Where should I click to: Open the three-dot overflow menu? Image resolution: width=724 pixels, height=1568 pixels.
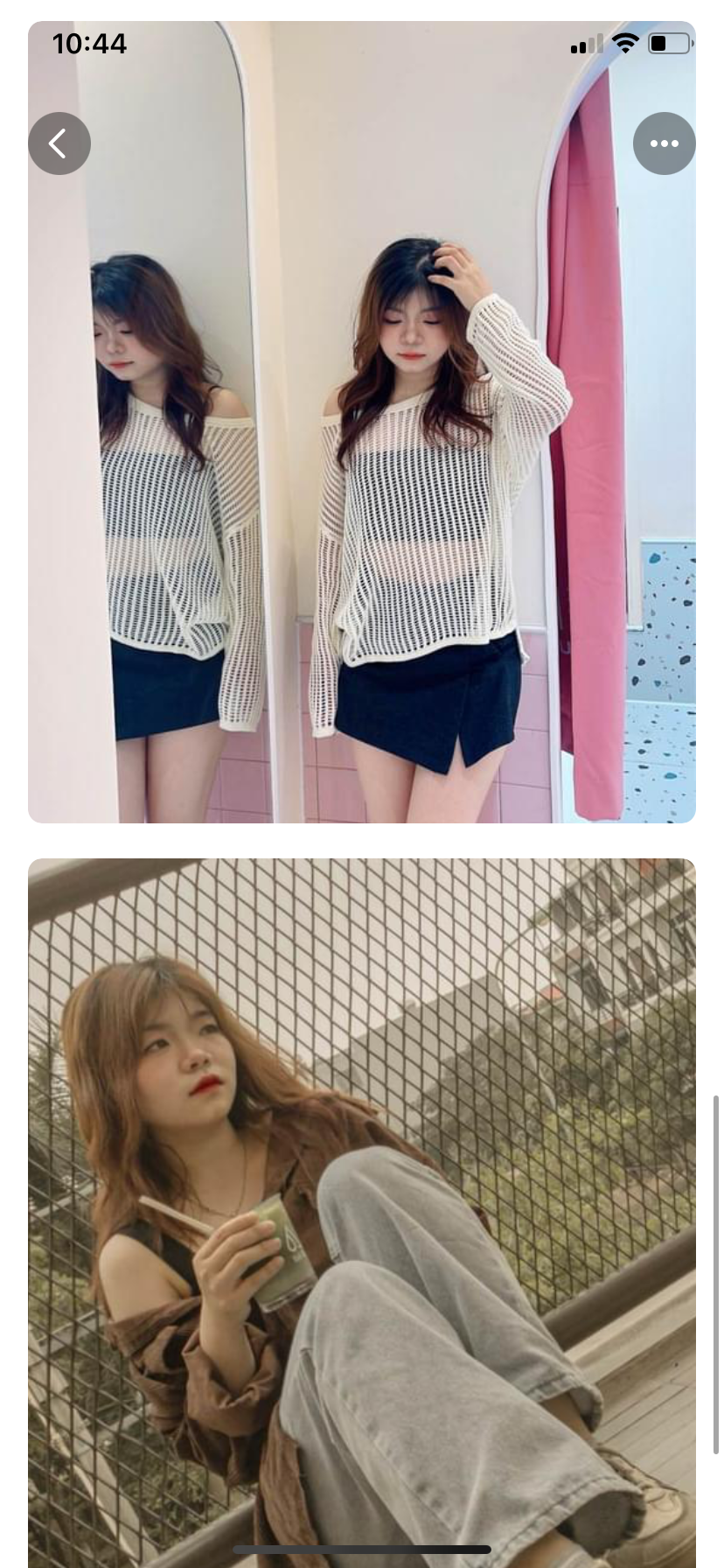click(664, 143)
